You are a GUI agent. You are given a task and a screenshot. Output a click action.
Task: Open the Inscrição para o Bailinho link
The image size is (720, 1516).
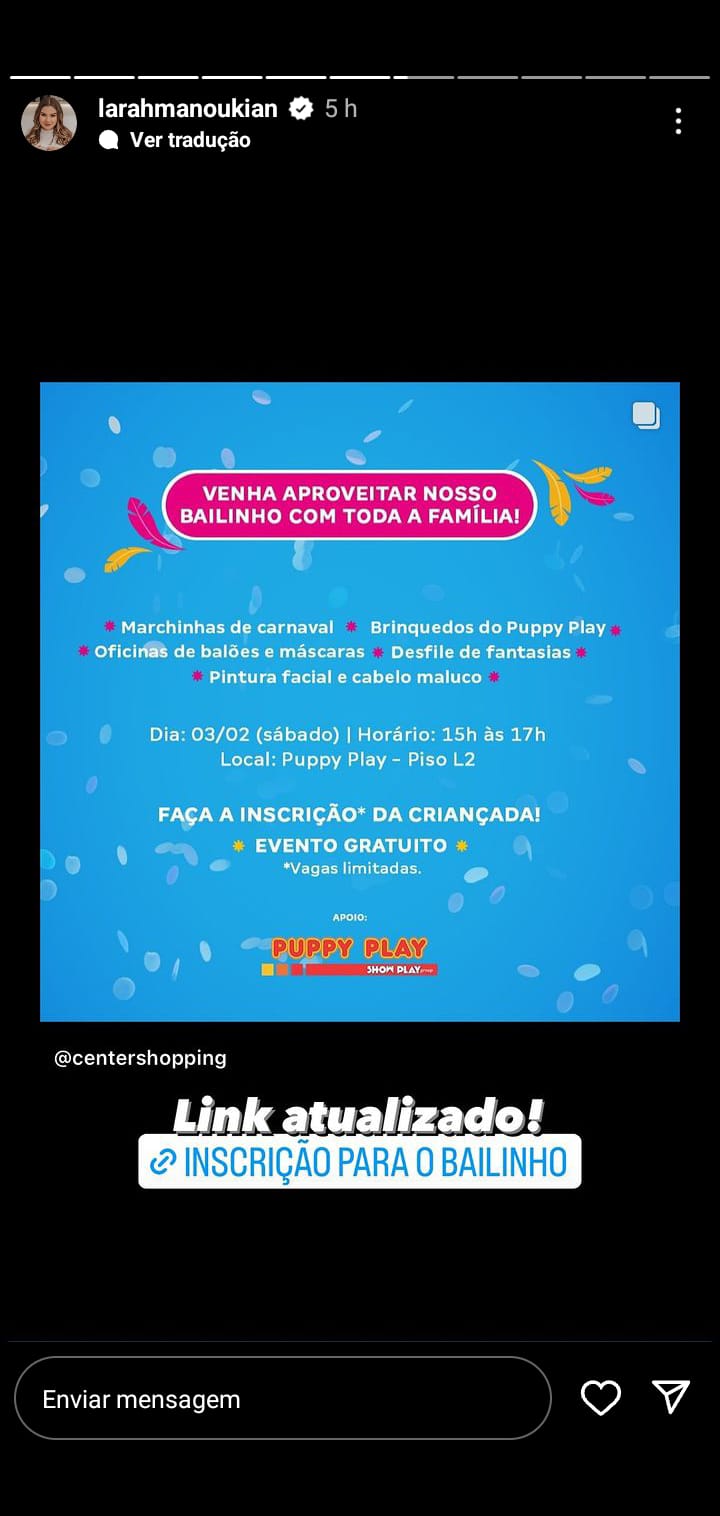point(360,1162)
